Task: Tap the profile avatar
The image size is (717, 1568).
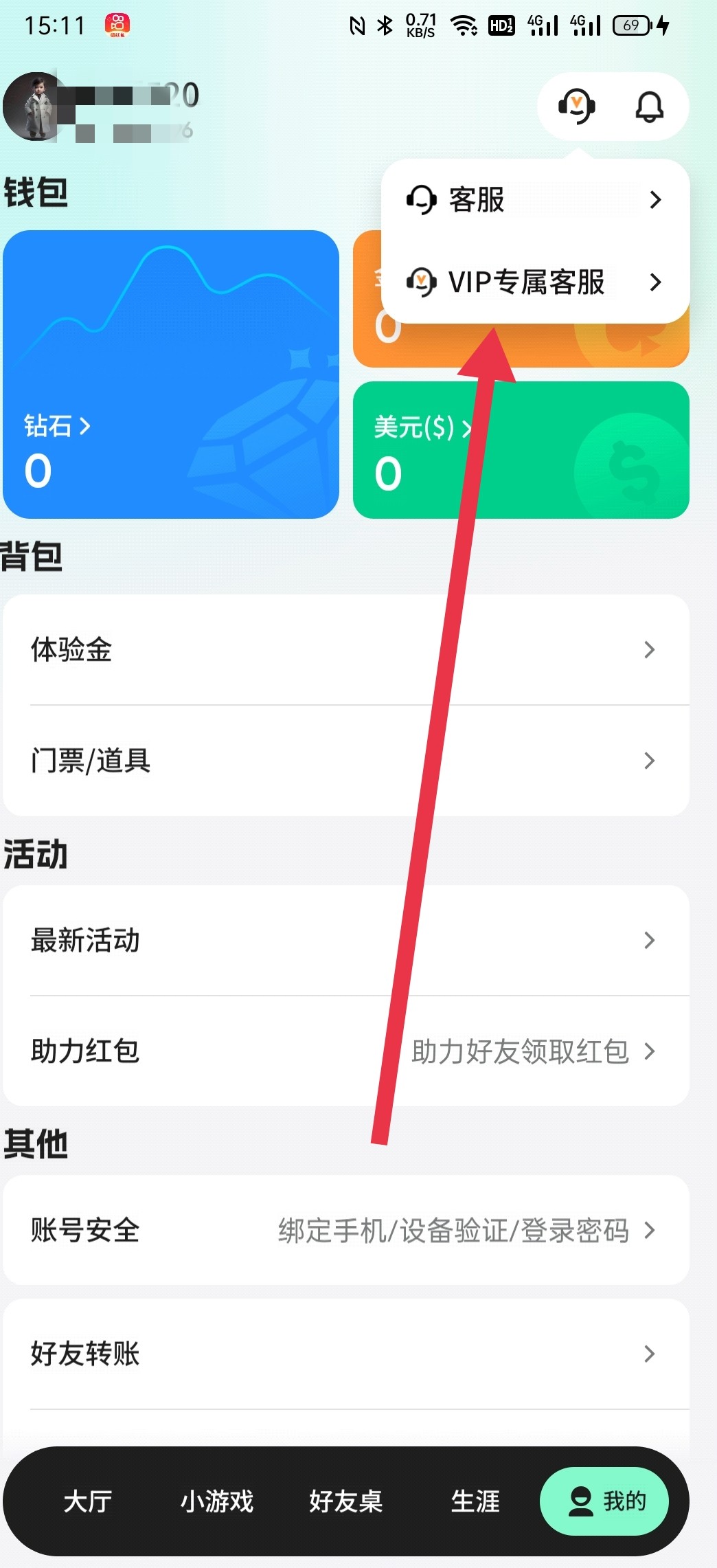Action: coord(34,107)
